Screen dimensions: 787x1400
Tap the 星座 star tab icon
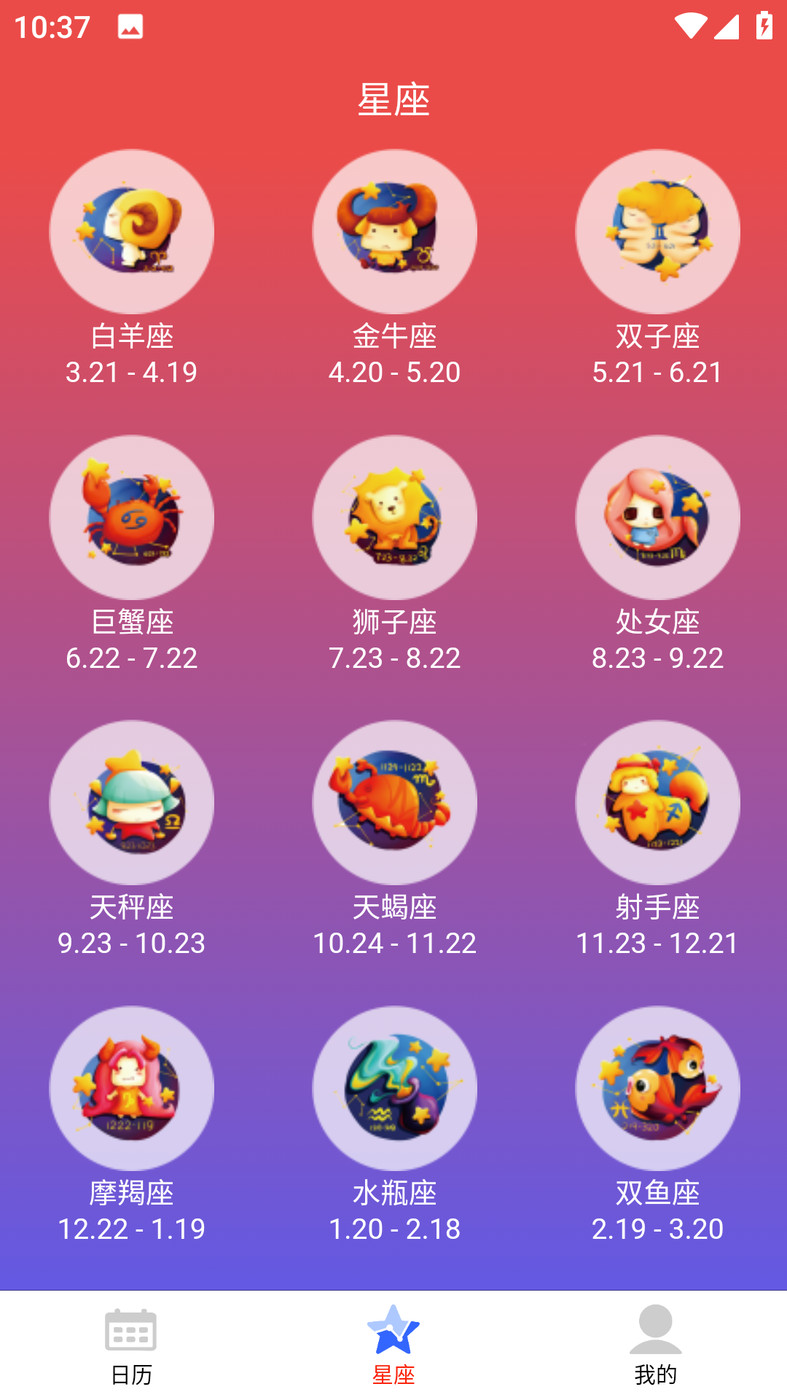pyautogui.click(x=394, y=1328)
